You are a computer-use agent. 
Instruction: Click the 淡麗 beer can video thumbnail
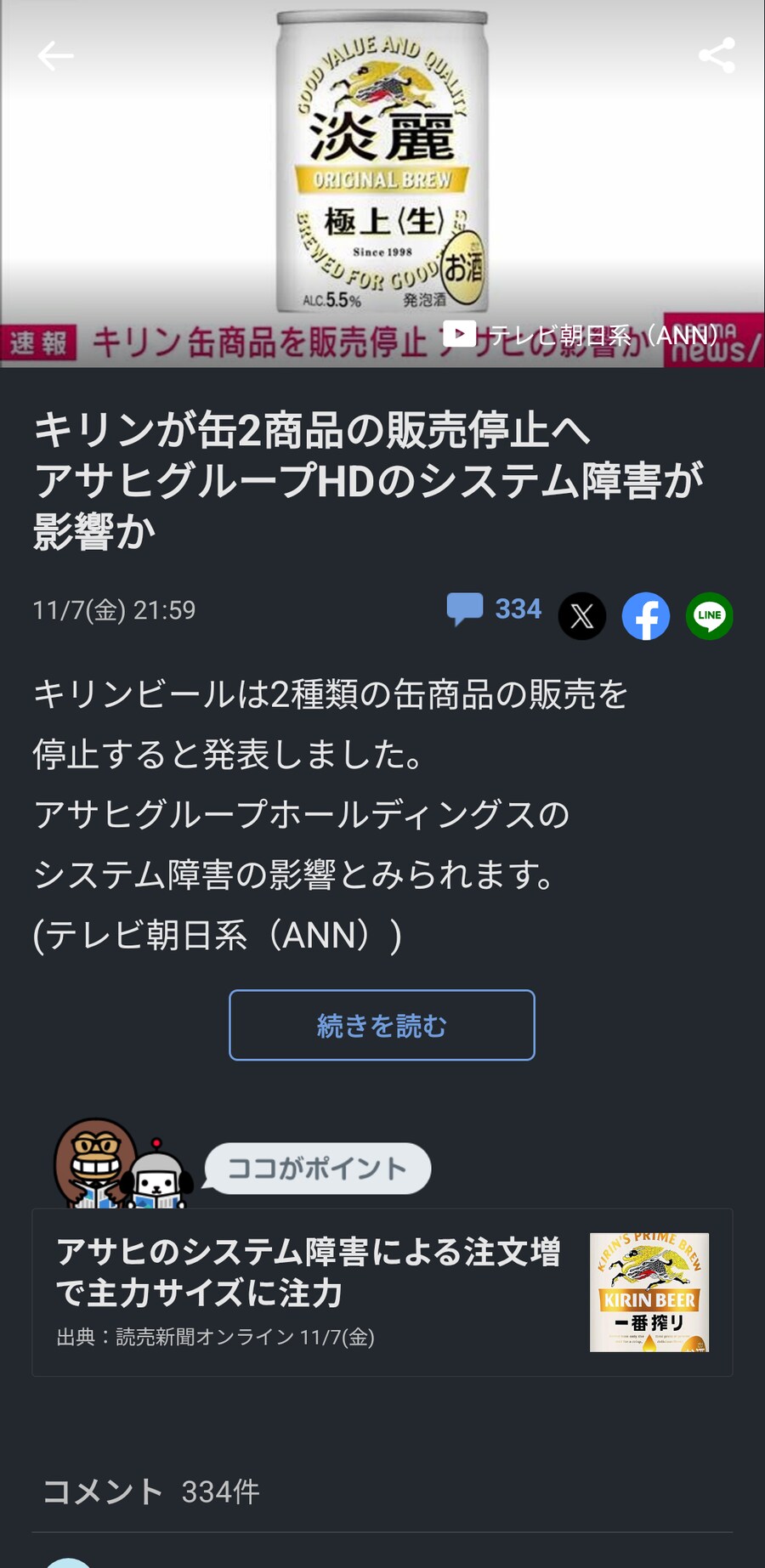pyautogui.click(x=381, y=170)
